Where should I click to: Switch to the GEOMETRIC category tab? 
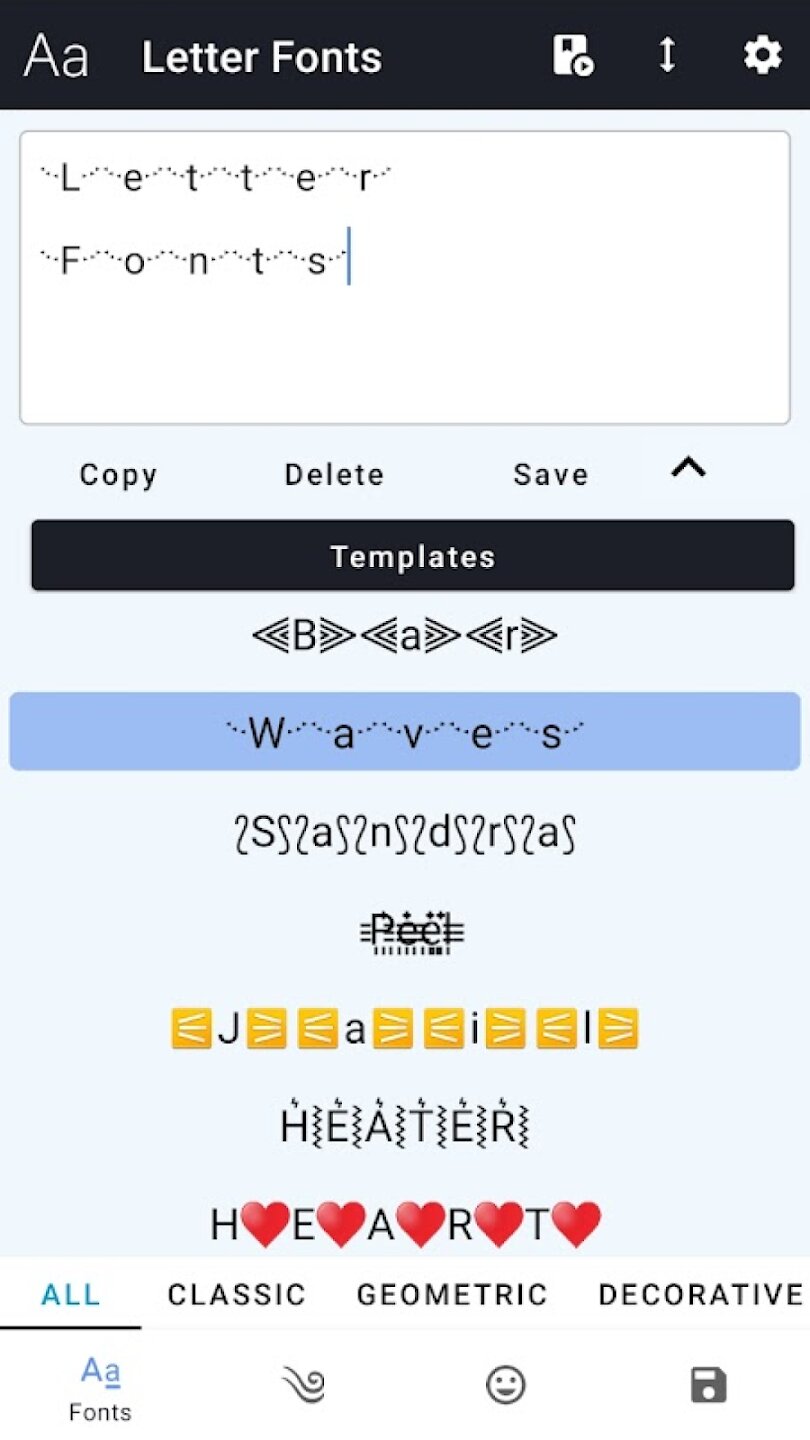pos(452,1295)
